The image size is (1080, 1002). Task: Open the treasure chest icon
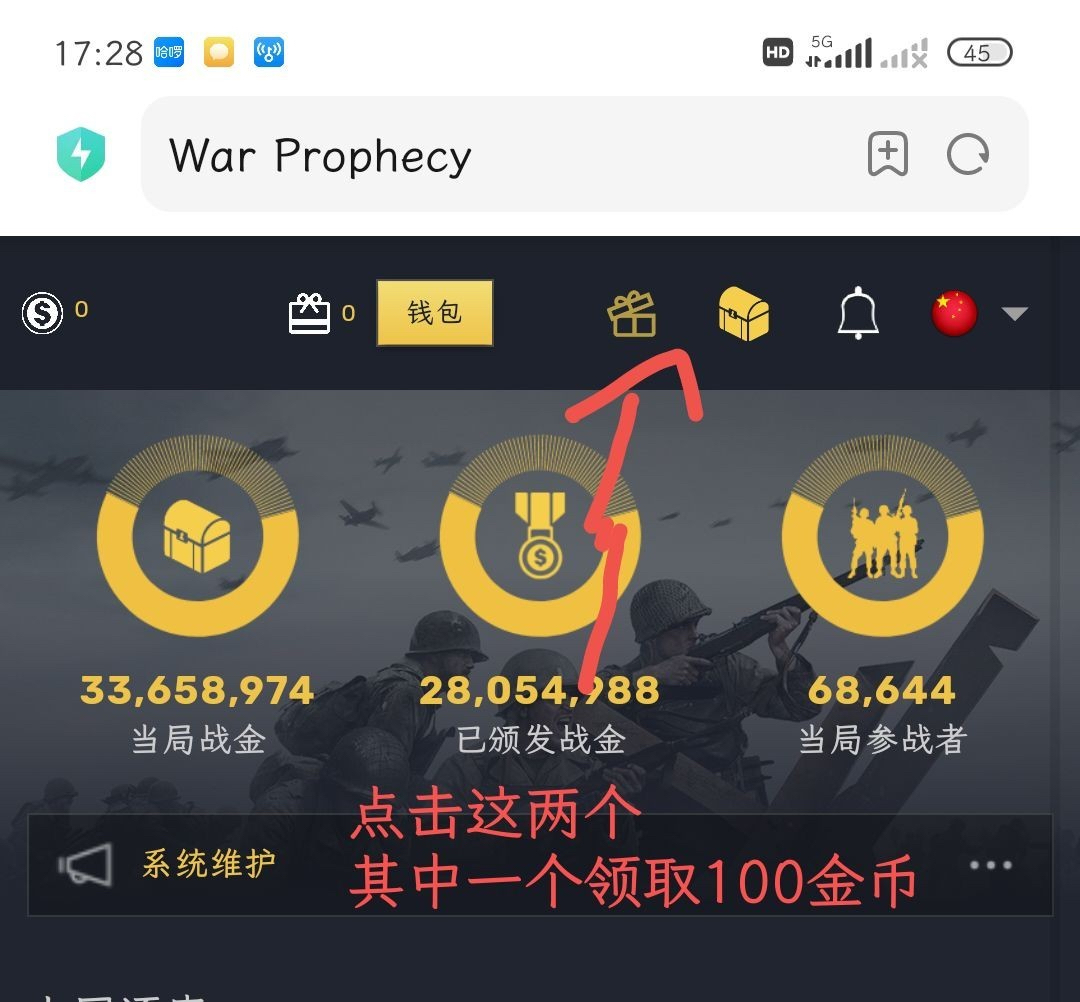[x=744, y=314]
